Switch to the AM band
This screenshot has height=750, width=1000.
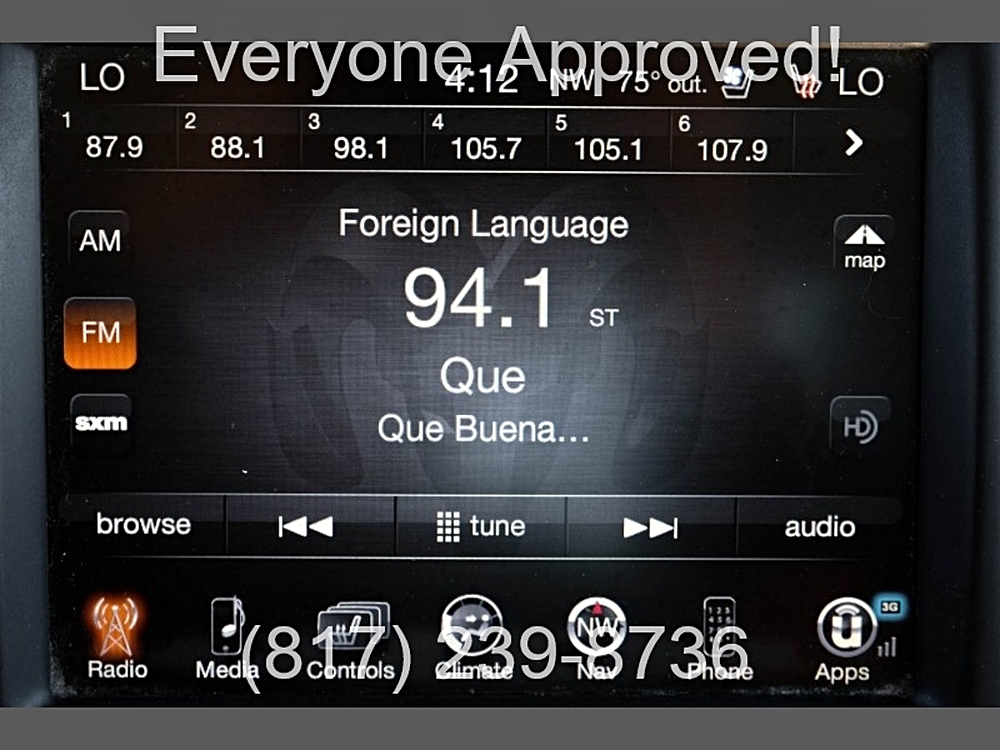pyautogui.click(x=100, y=241)
